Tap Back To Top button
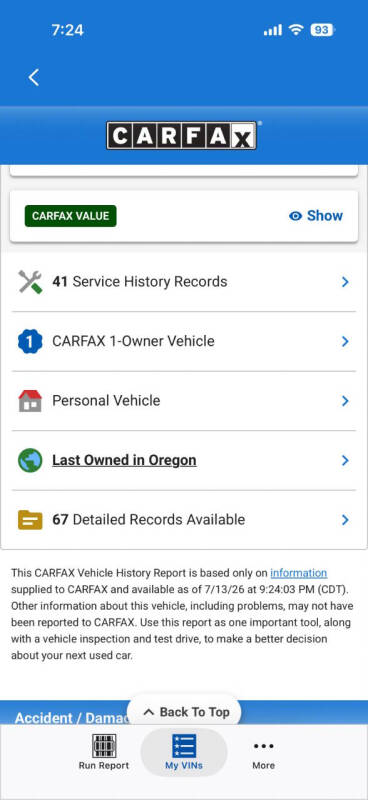This screenshot has height=800, width=368. pos(184,712)
